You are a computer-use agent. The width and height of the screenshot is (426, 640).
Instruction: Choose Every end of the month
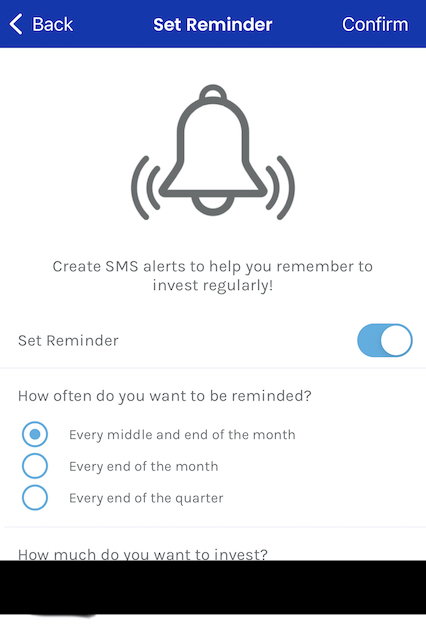point(35,466)
